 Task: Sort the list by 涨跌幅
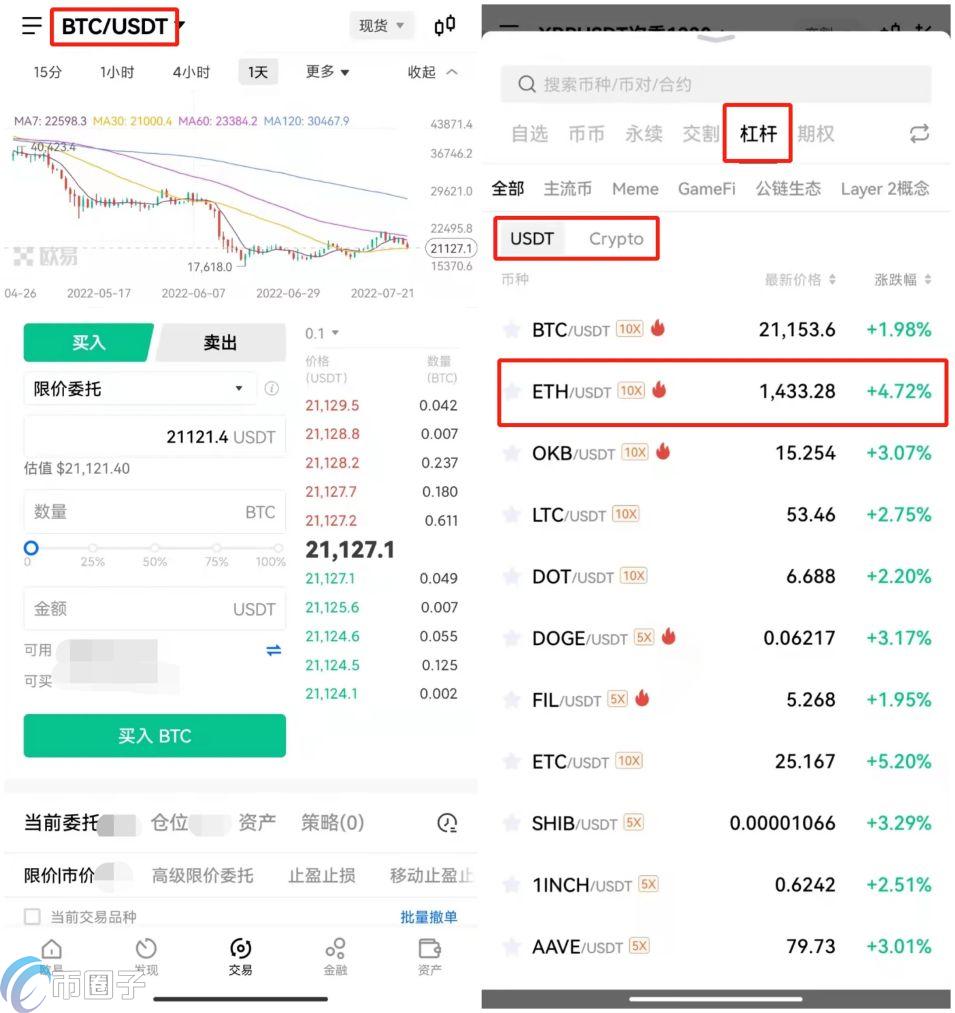[903, 280]
